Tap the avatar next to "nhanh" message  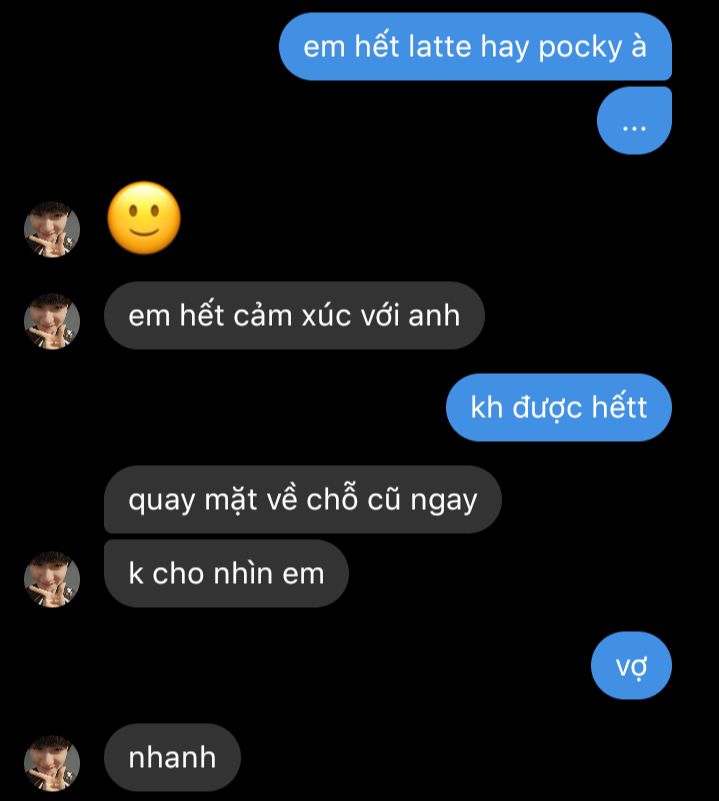pos(51,764)
